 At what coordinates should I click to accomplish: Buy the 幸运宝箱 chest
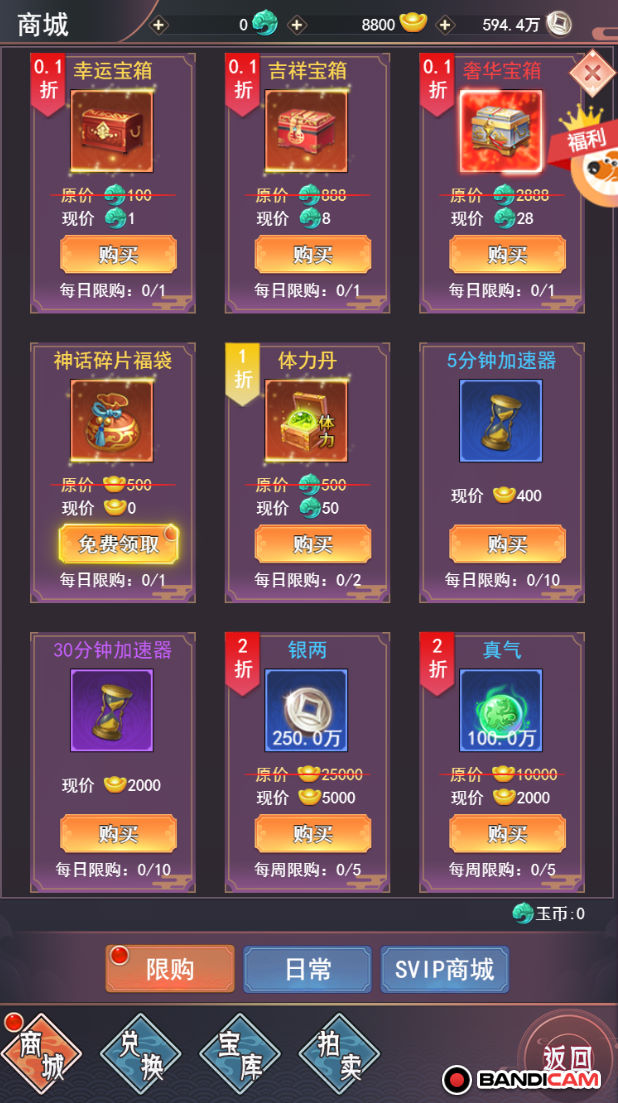(x=118, y=254)
